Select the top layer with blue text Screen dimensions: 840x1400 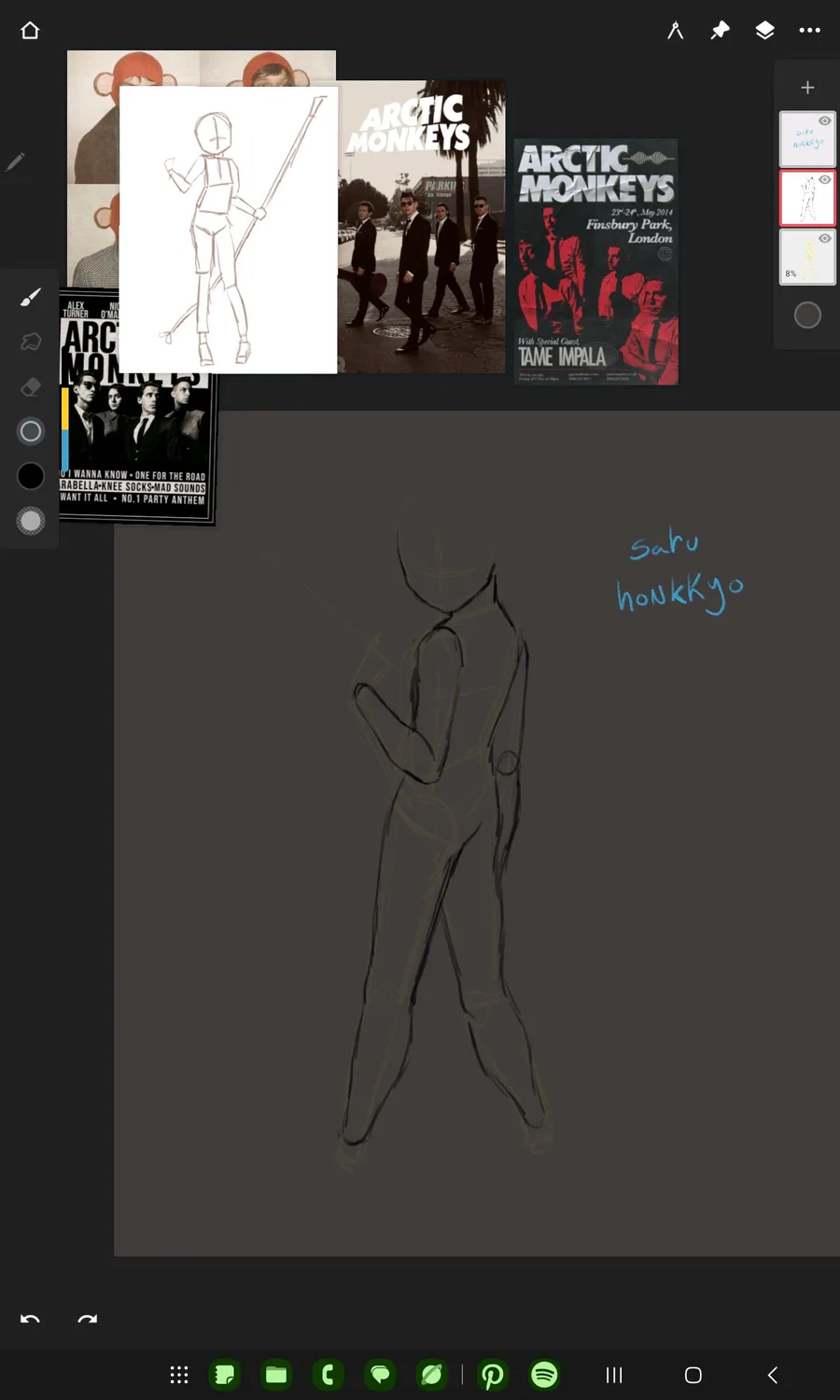click(x=807, y=139)
